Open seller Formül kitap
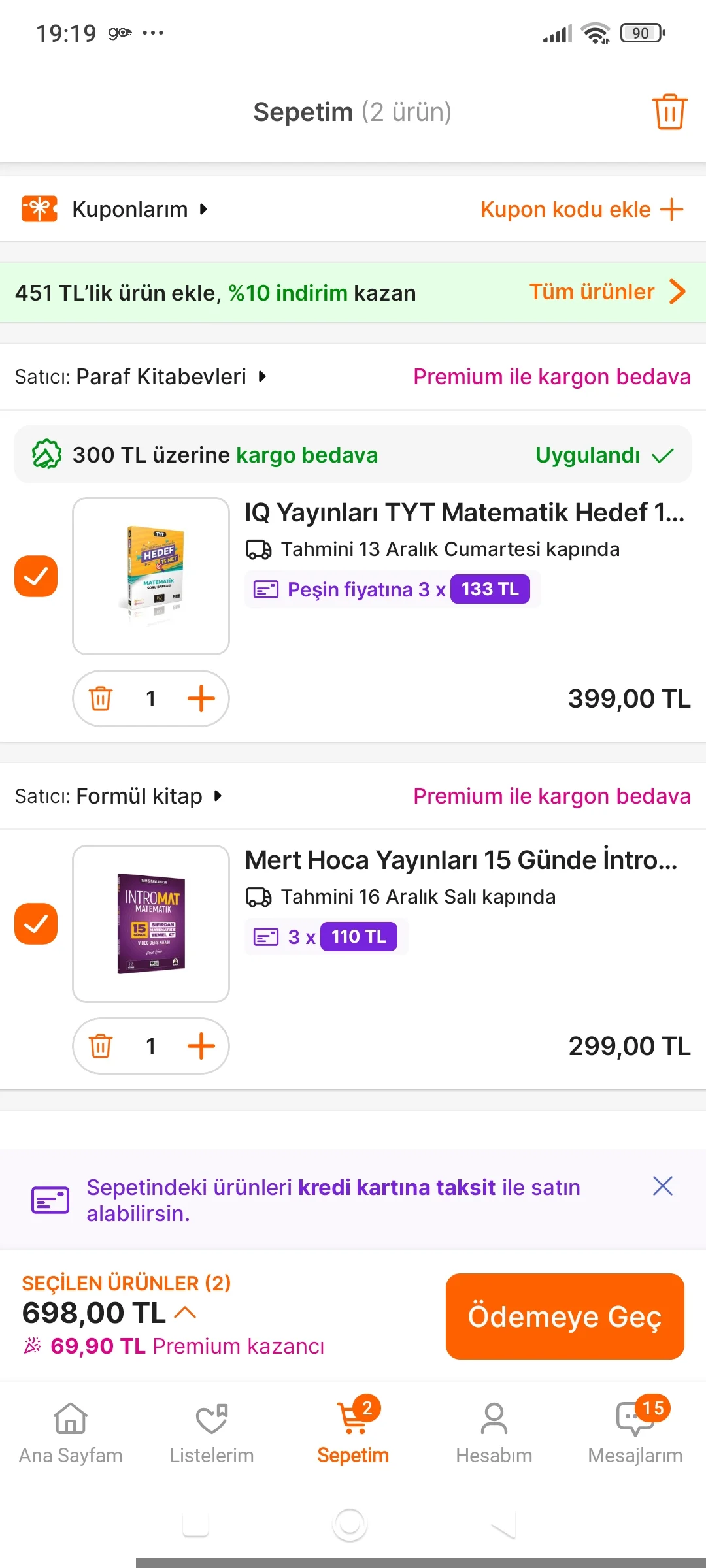Screen dimensions: 706x1568 pyautogui.click(x=139, y=796)
